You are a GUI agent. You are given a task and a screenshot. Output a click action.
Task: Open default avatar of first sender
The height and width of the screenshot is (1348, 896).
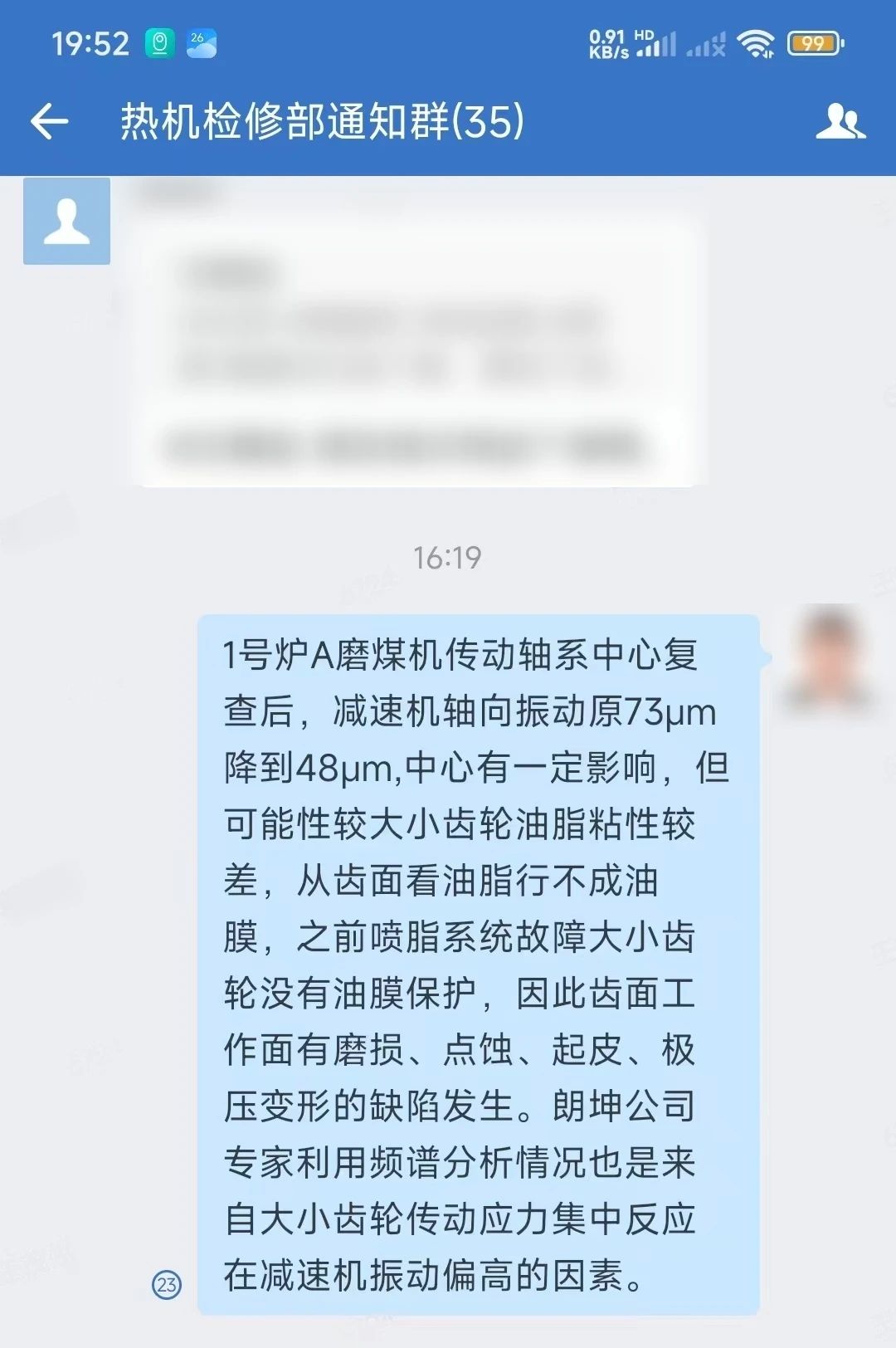tap(66, 221)
